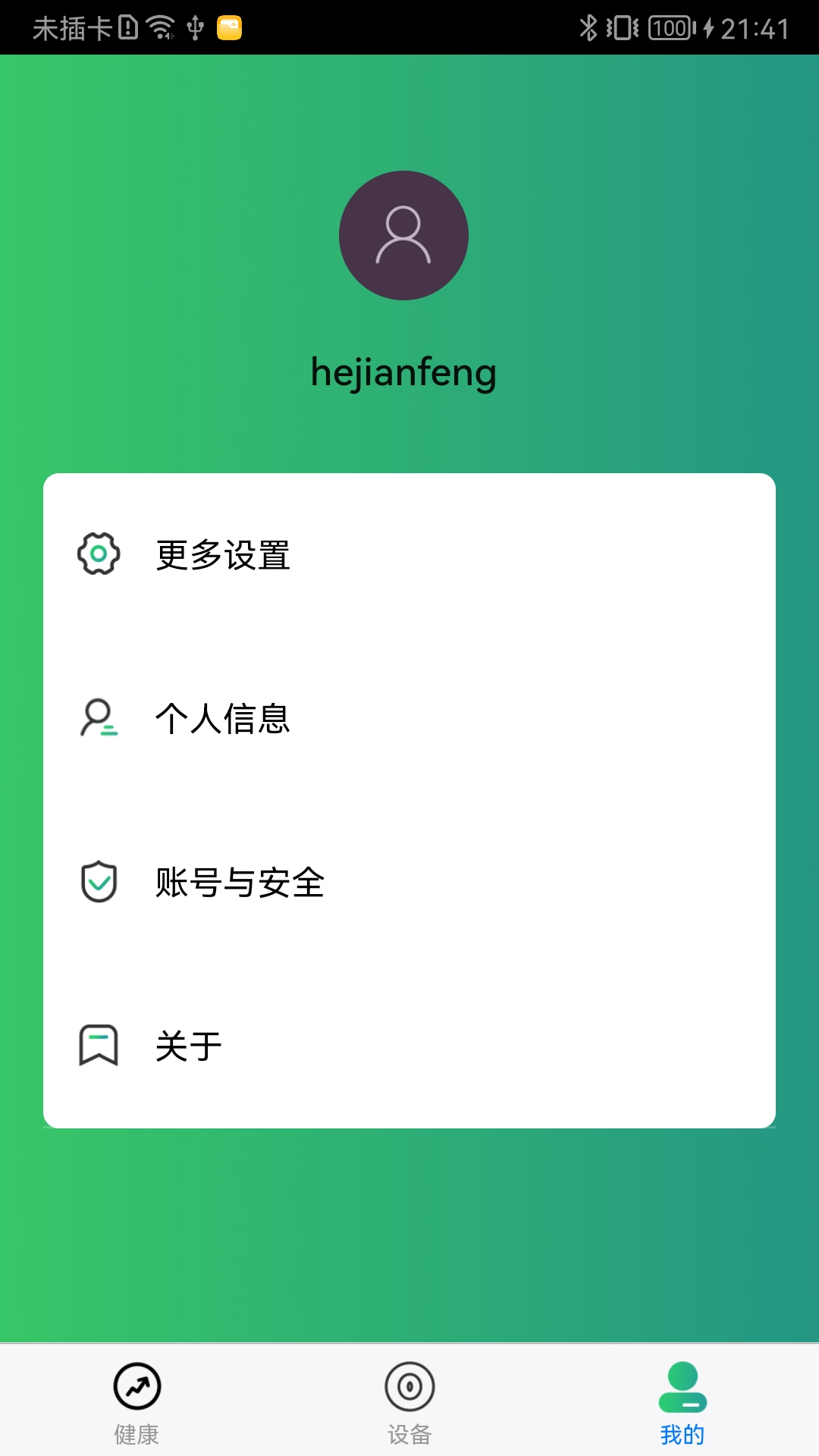
Task: Click the 关于 bookmark icon
Action: [x=96, y=1044]
